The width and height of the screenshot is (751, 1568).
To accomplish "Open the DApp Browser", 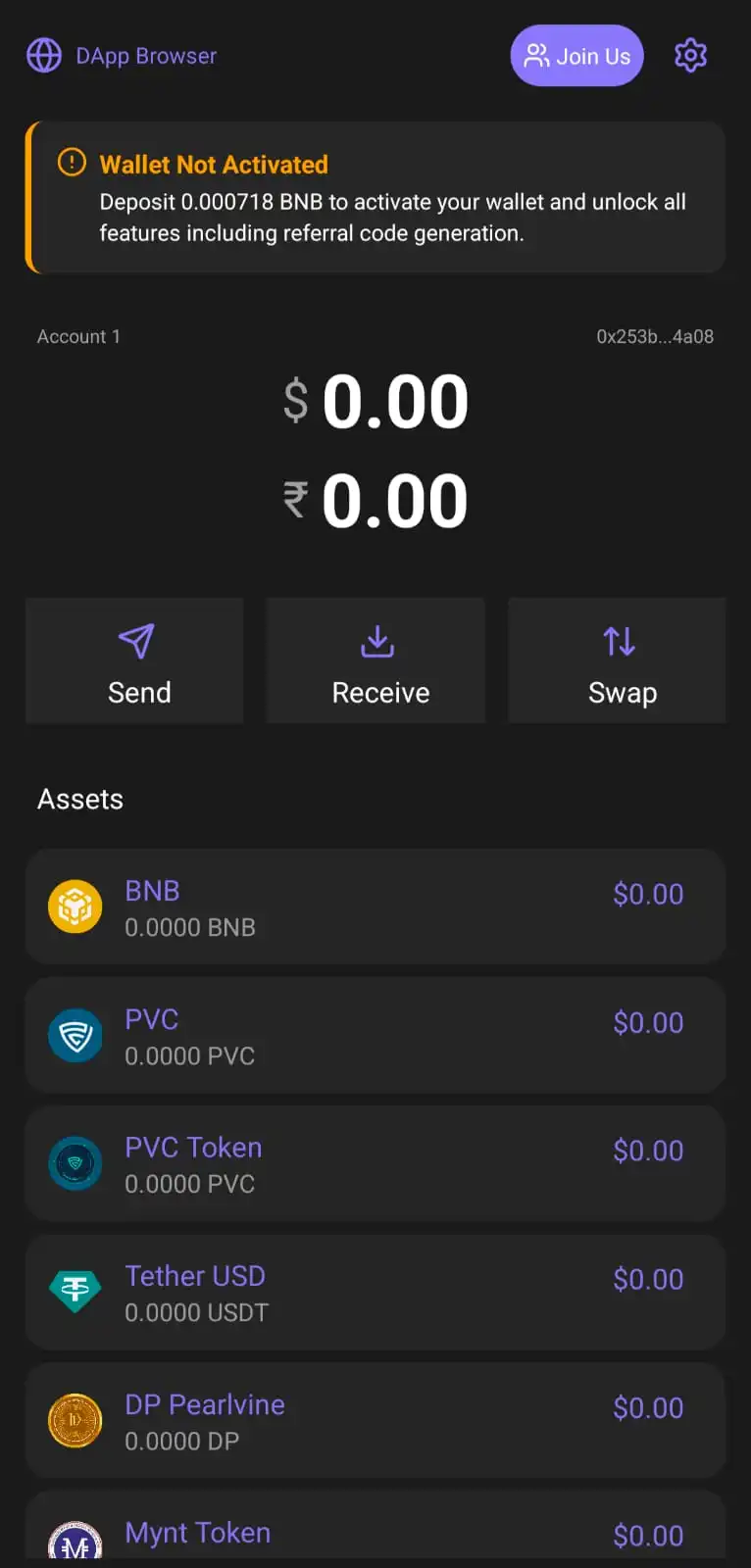I will point(122,56).
